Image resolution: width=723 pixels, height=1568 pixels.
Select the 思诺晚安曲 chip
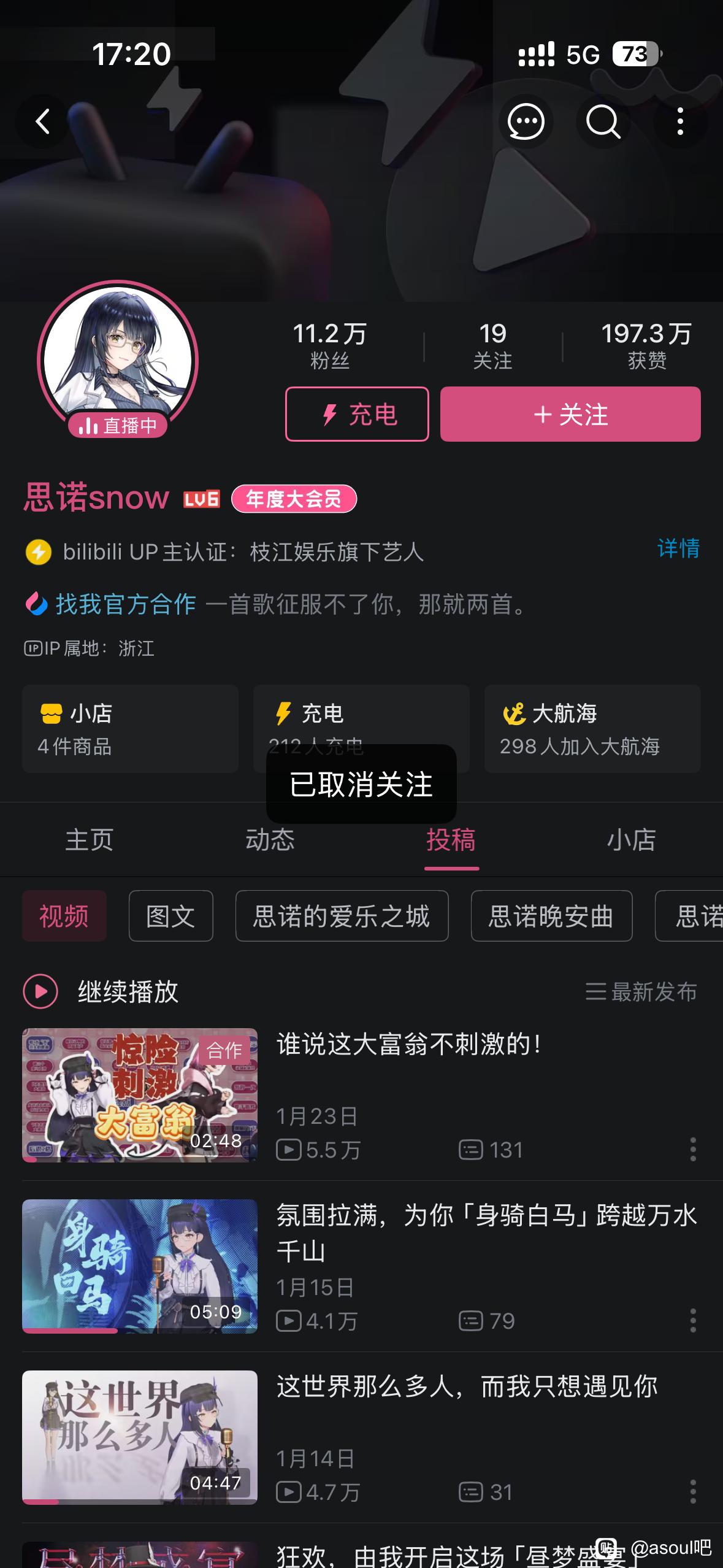coord(551,916)
